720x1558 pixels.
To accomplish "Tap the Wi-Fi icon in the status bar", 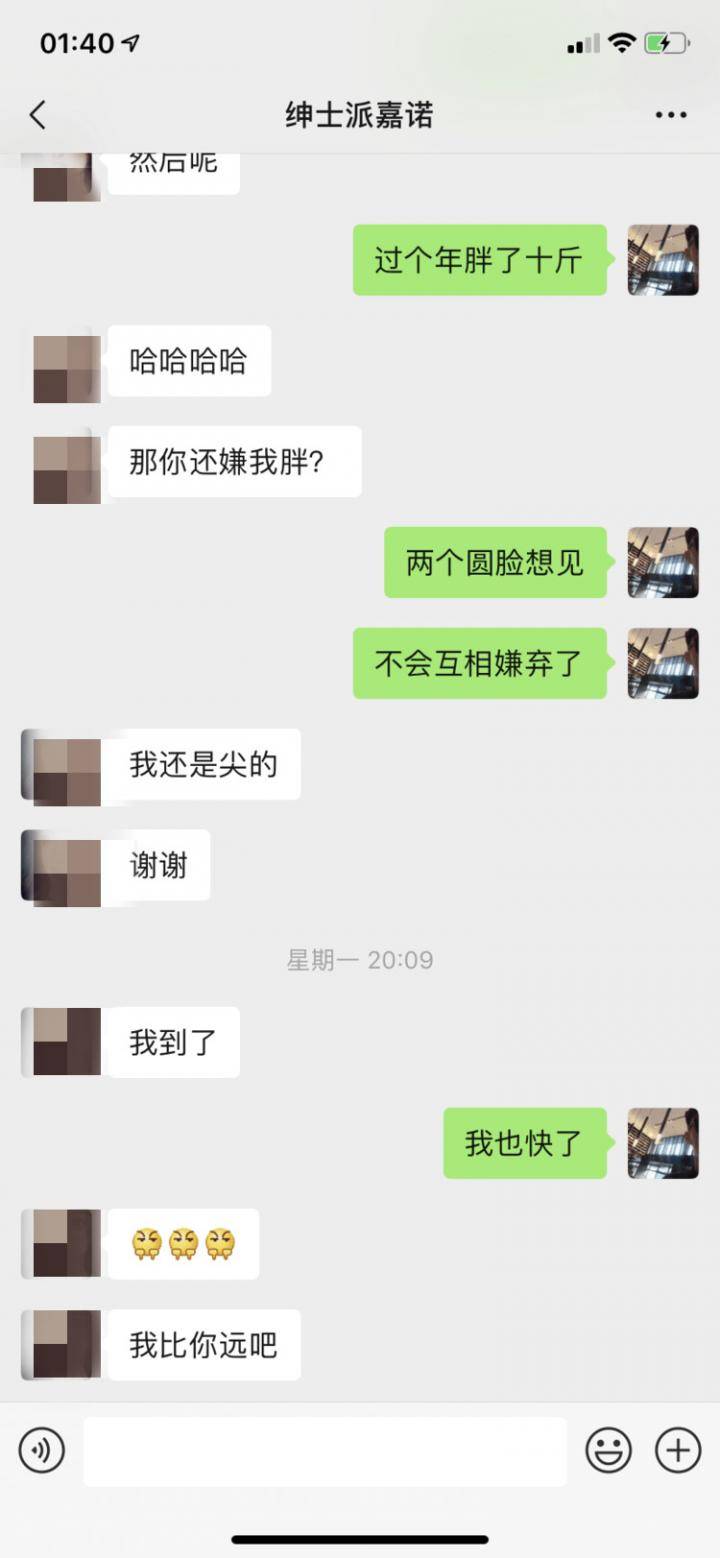I will coord(621,44).
